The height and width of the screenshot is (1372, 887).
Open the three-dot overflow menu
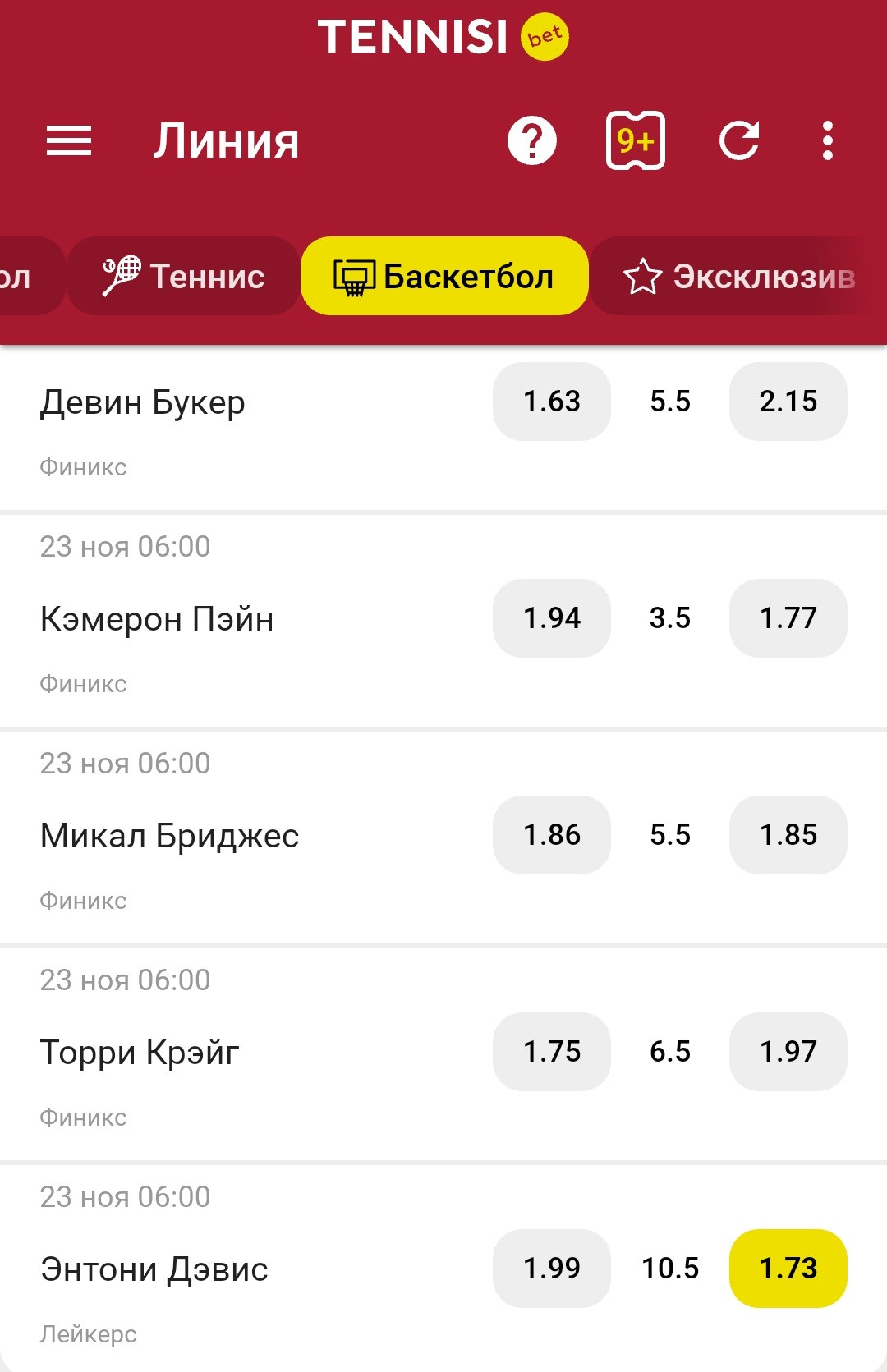pyautogui.click(x=828, y=140)
